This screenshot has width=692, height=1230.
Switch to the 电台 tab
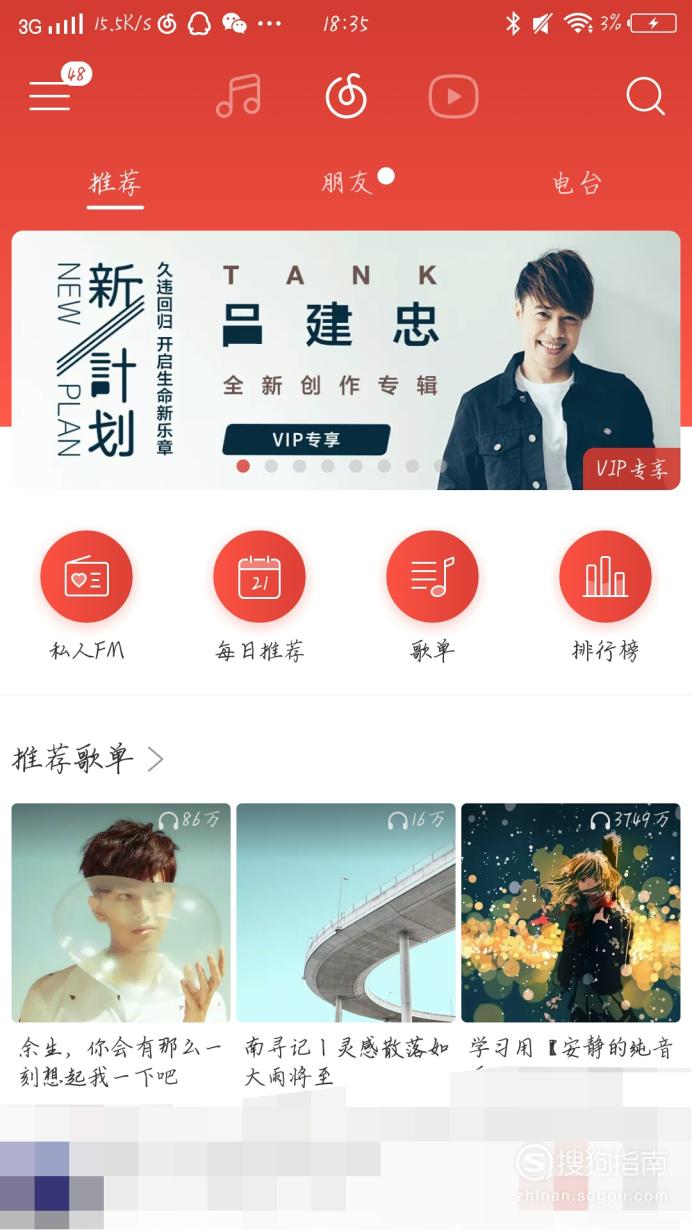[577, 183]
